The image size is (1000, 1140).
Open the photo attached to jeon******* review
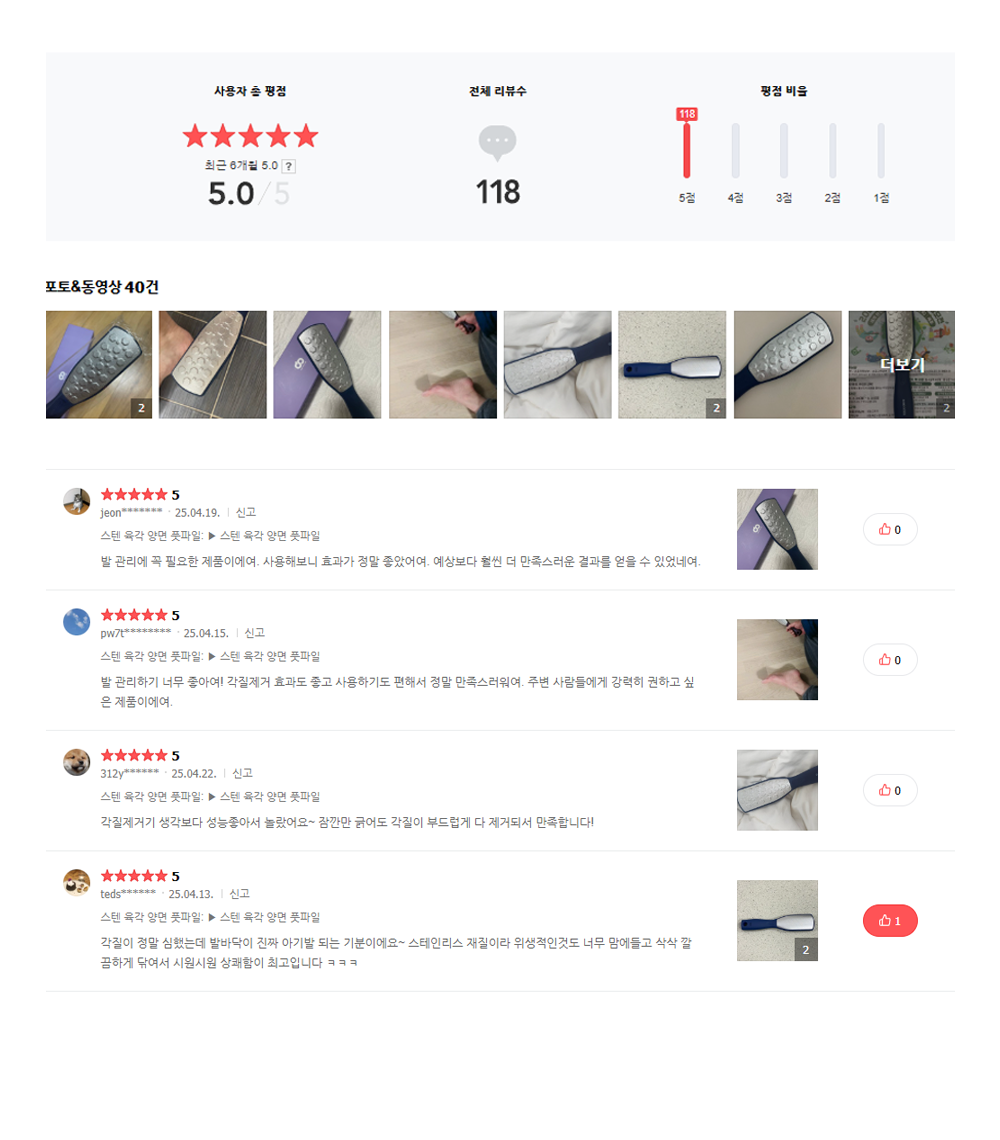[x=777, y=529]
